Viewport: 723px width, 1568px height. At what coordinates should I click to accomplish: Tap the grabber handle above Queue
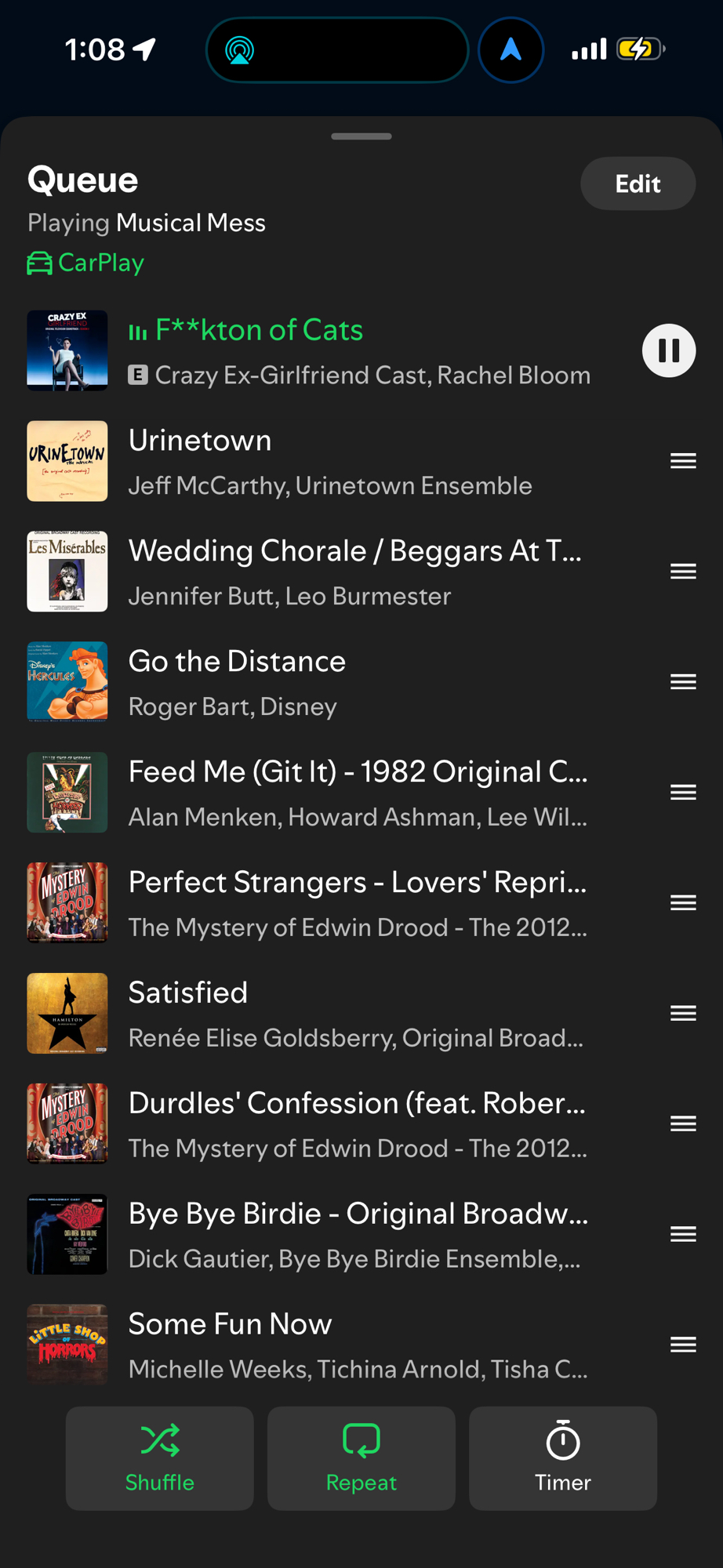point(361,136)
